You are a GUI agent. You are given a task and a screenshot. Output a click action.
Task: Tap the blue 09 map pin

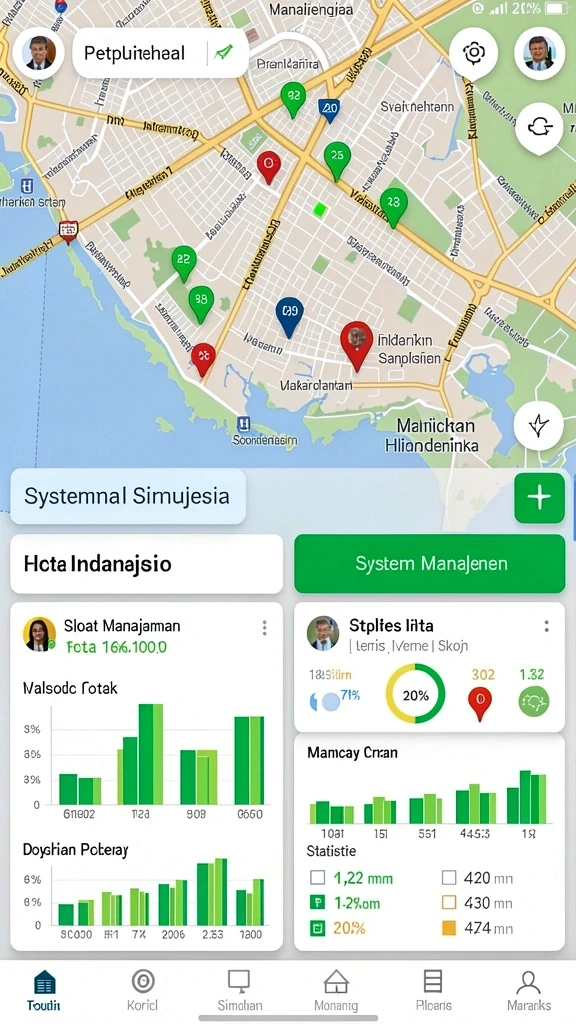[289, 316]
